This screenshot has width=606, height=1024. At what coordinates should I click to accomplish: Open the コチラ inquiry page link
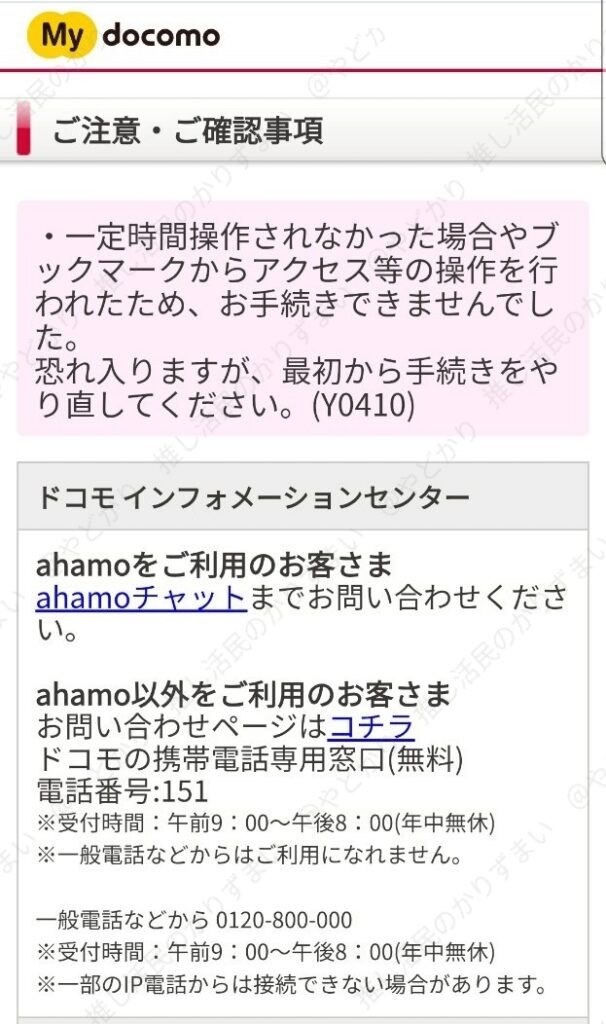(371, 726)
